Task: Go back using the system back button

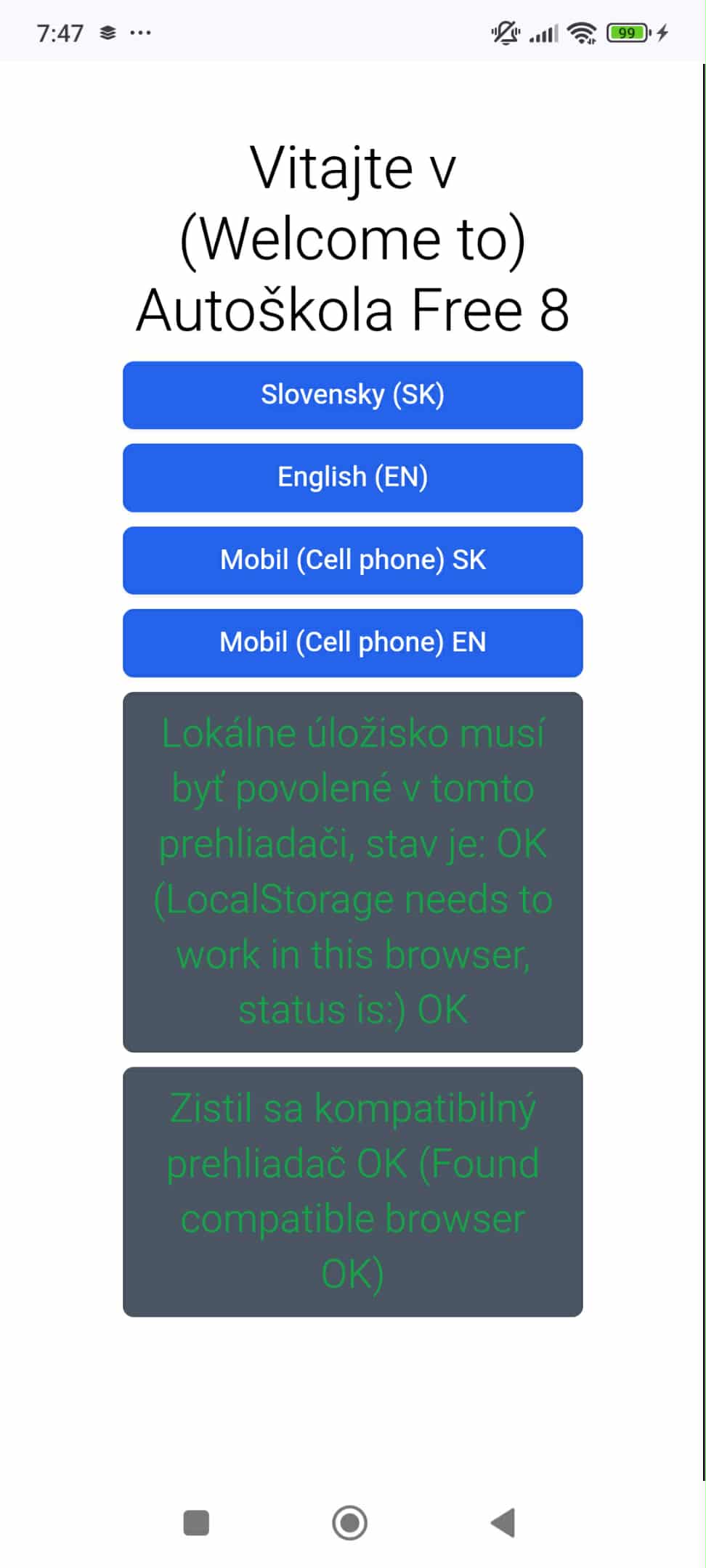Action: (x=503, y=1522)
